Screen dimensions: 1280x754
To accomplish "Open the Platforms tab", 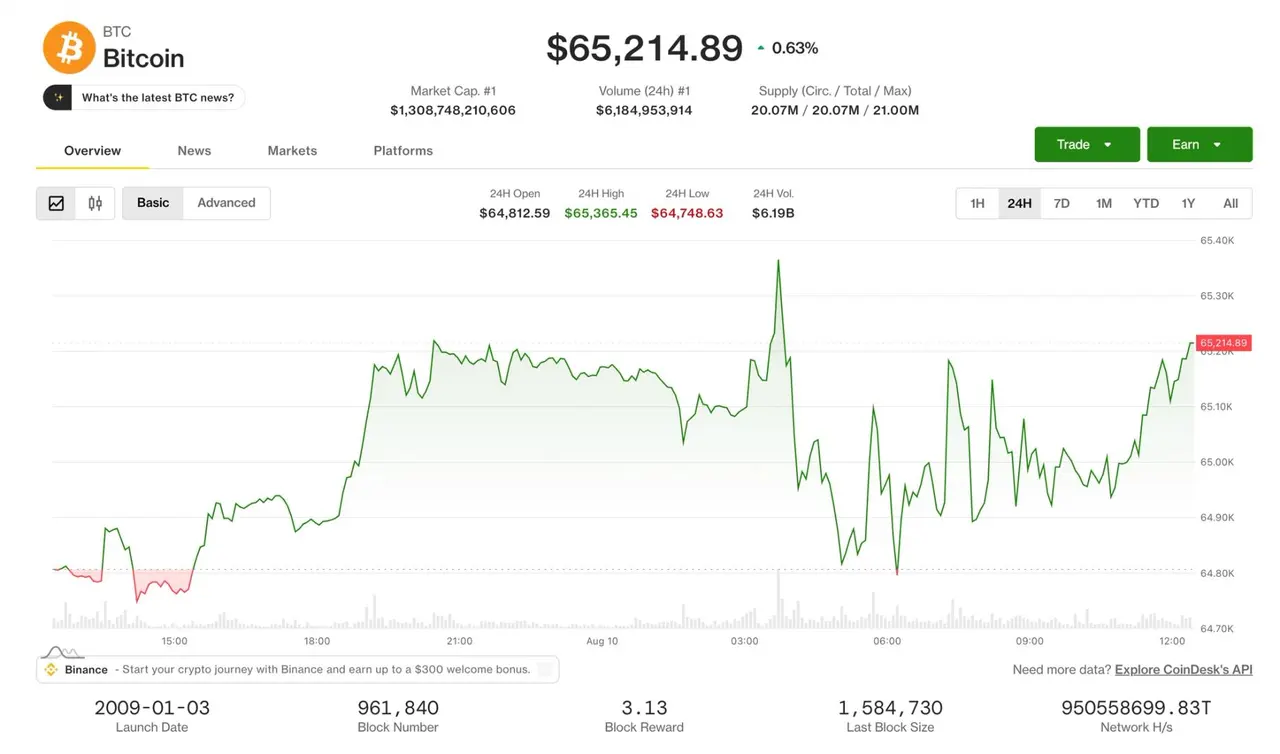I will pyautogui.click(x=403, y=151).
